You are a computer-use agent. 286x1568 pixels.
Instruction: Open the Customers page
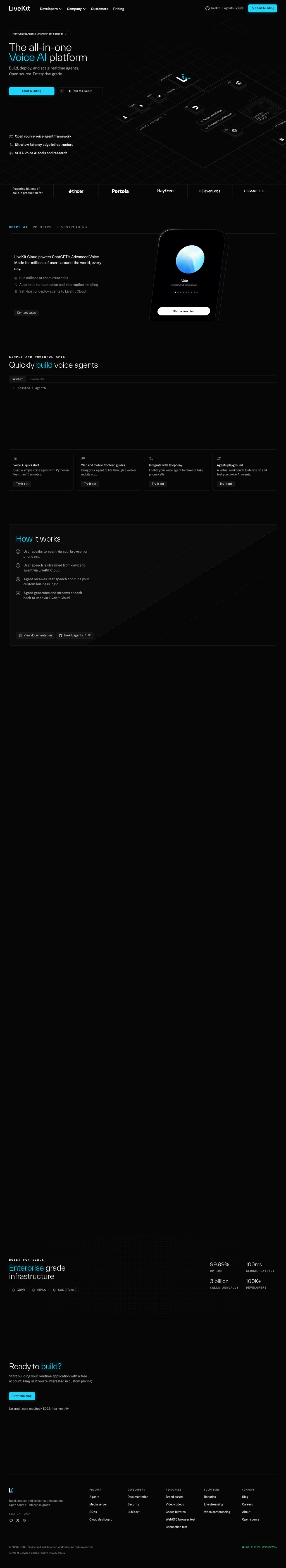click(x=99, y=9)
